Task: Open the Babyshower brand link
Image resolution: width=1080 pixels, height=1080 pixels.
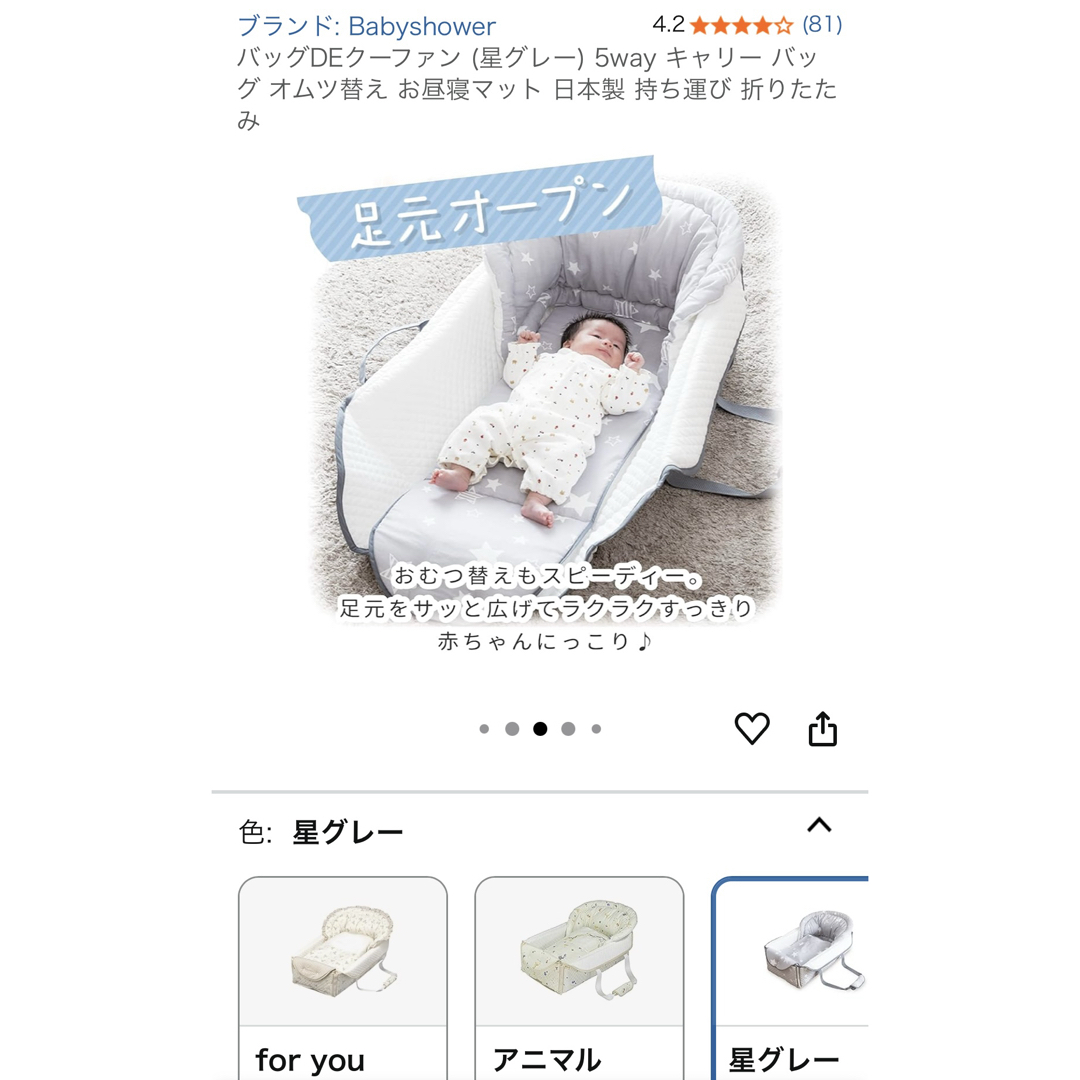Action: (366, 26)
